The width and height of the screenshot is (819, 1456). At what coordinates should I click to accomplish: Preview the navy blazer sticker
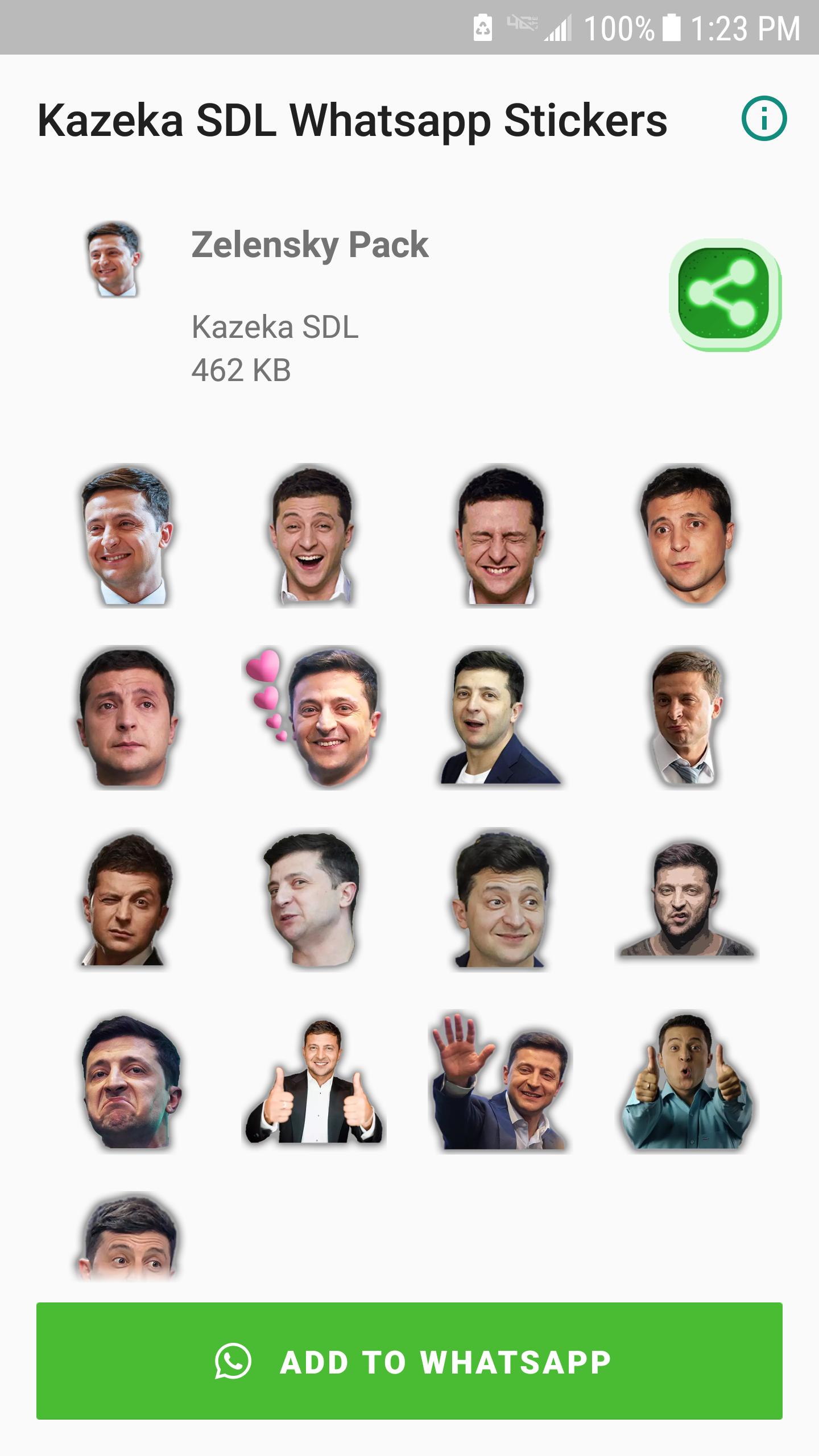[x=499, y=717]
